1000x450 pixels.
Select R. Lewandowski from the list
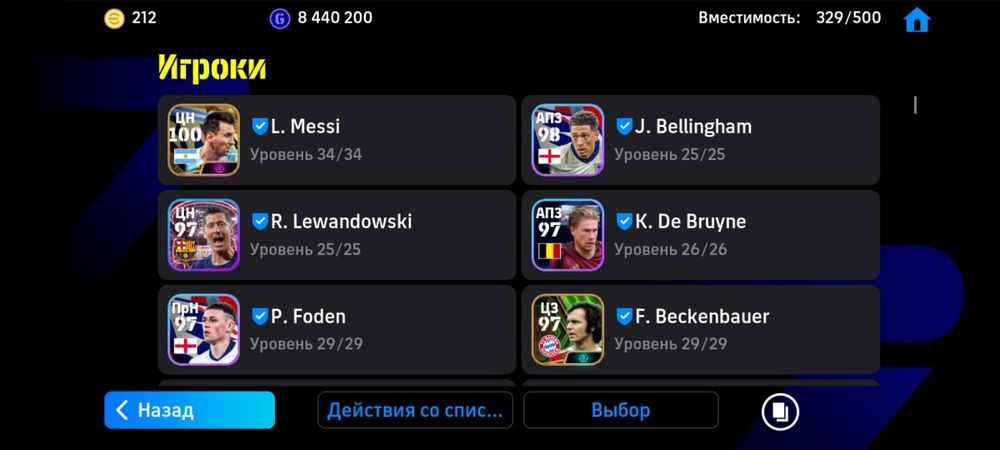[336, 235]
